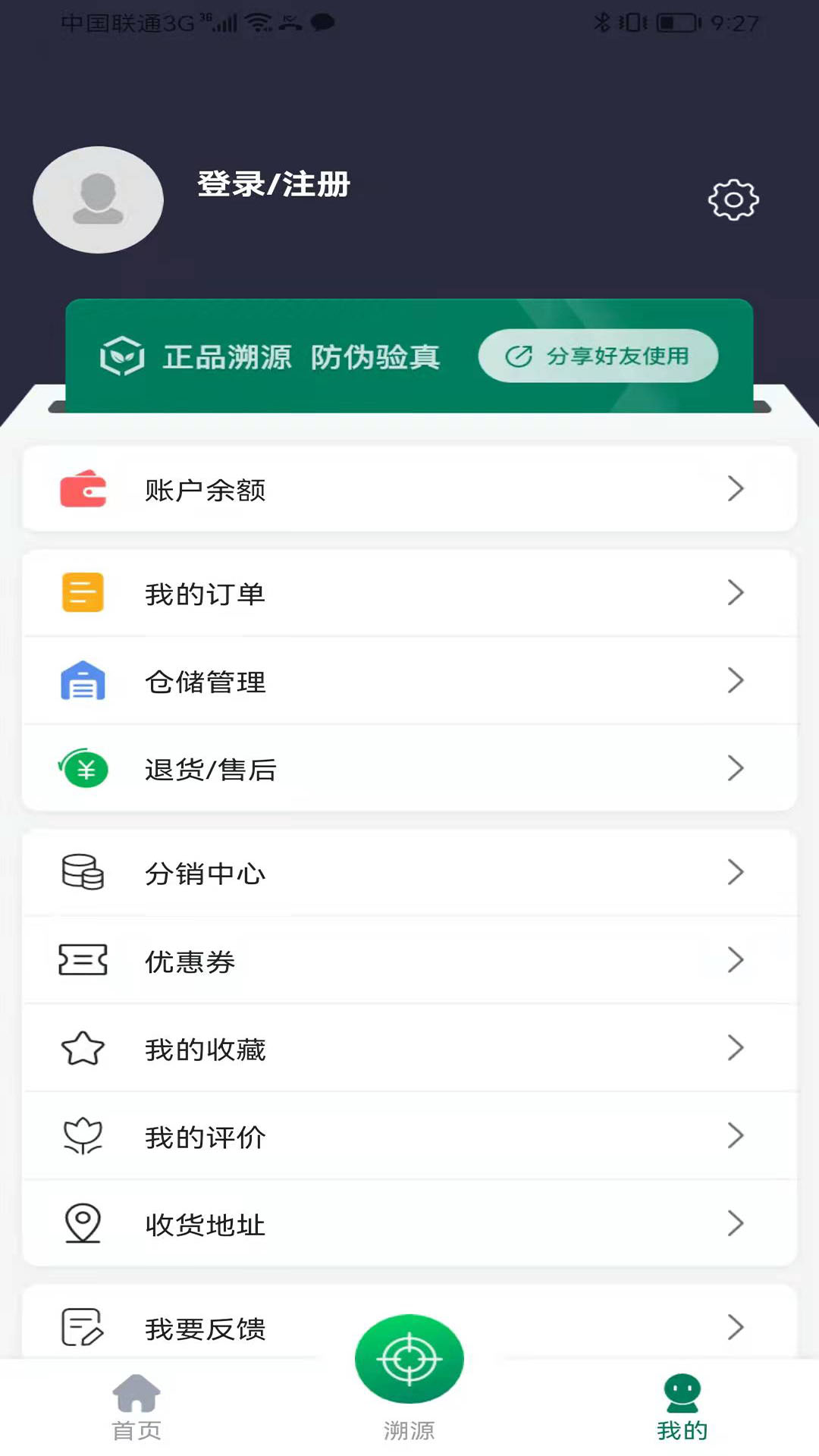Click the green 溯源 scan icon at bottom center
819x1456 pixels.
tap(409, 1358)
